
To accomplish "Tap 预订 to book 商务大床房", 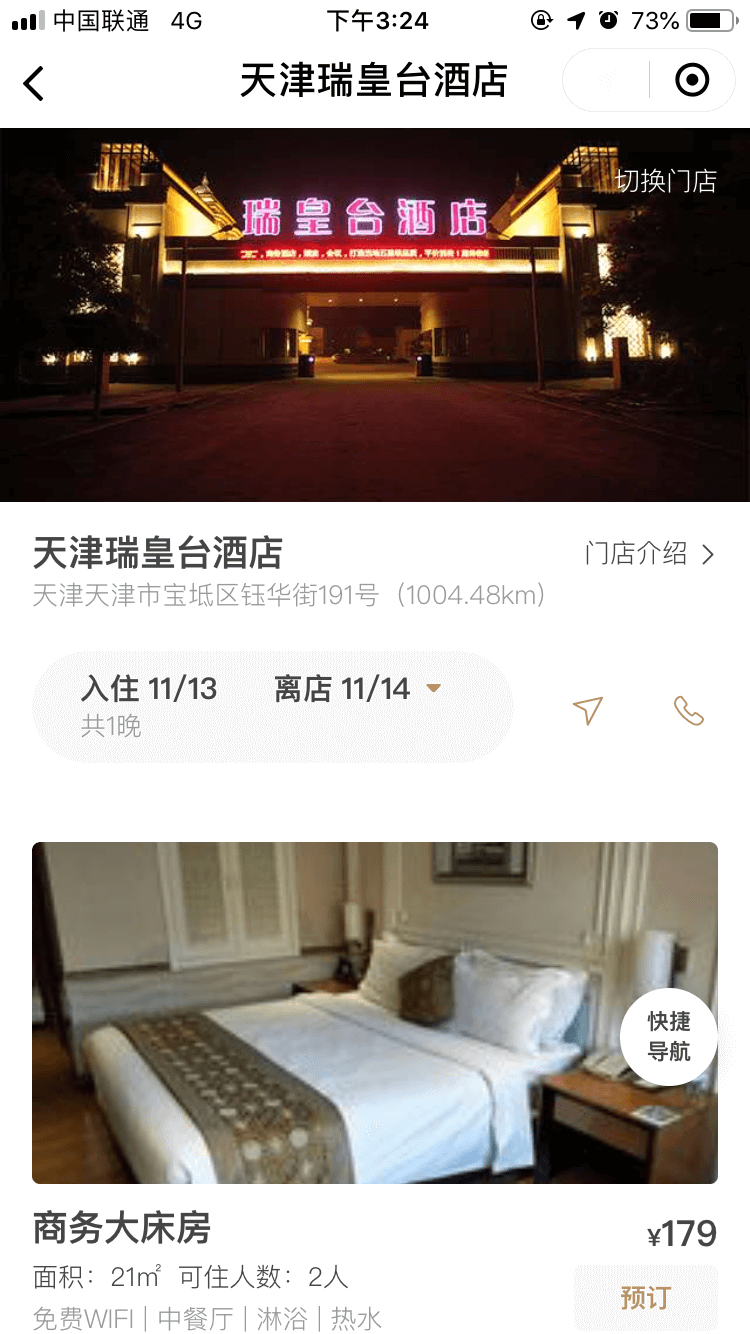I will (x=645, y=1298).
